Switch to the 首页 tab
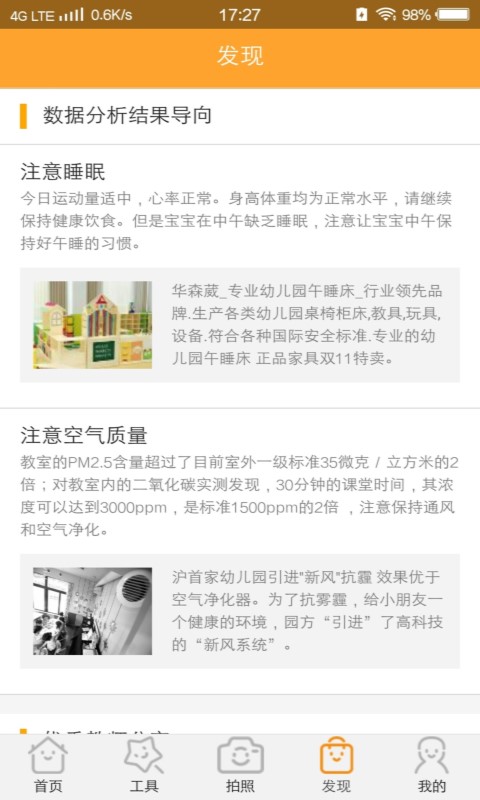This screenshot has height=800, width=480. [x=48, y=766]
